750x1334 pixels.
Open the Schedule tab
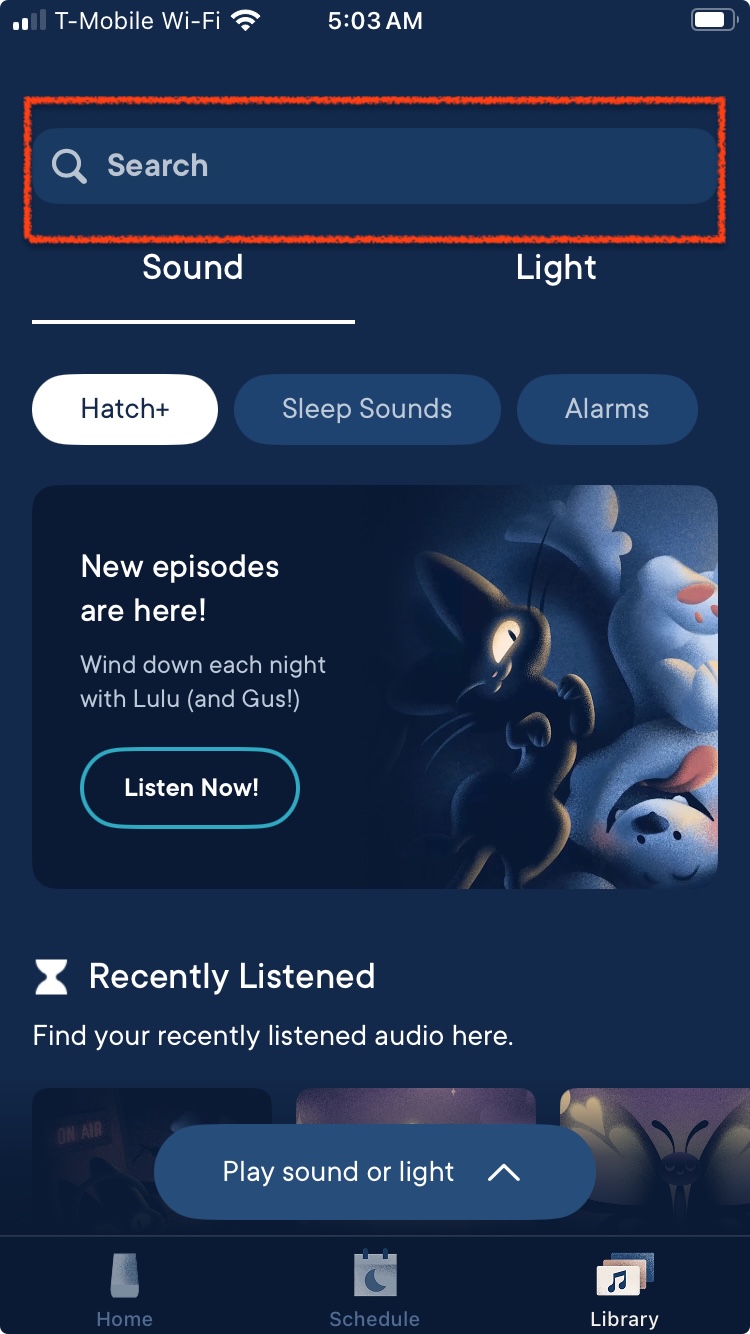click(x=375, y=1290)
